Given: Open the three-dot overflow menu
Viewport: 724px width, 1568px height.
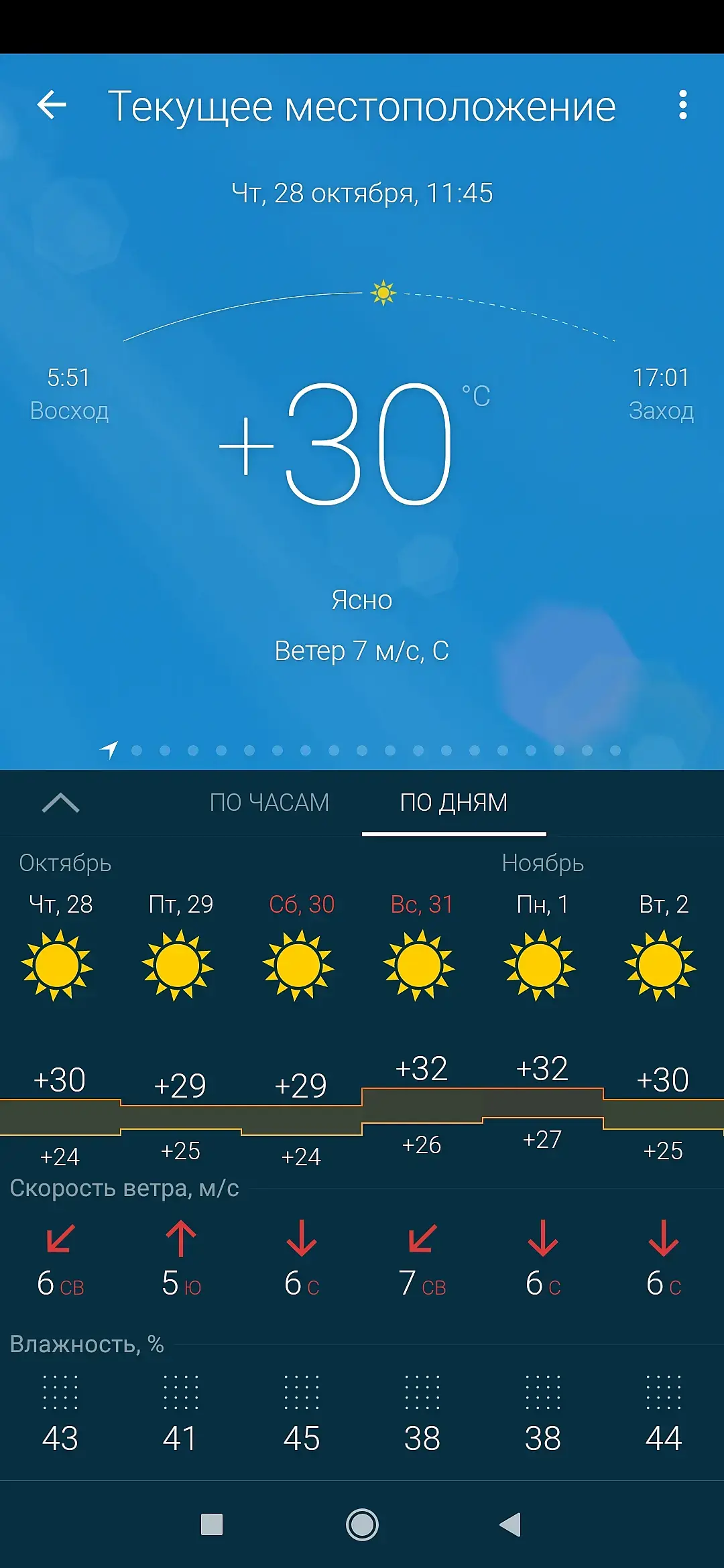Looking at the screenshot, I should 682,105.
